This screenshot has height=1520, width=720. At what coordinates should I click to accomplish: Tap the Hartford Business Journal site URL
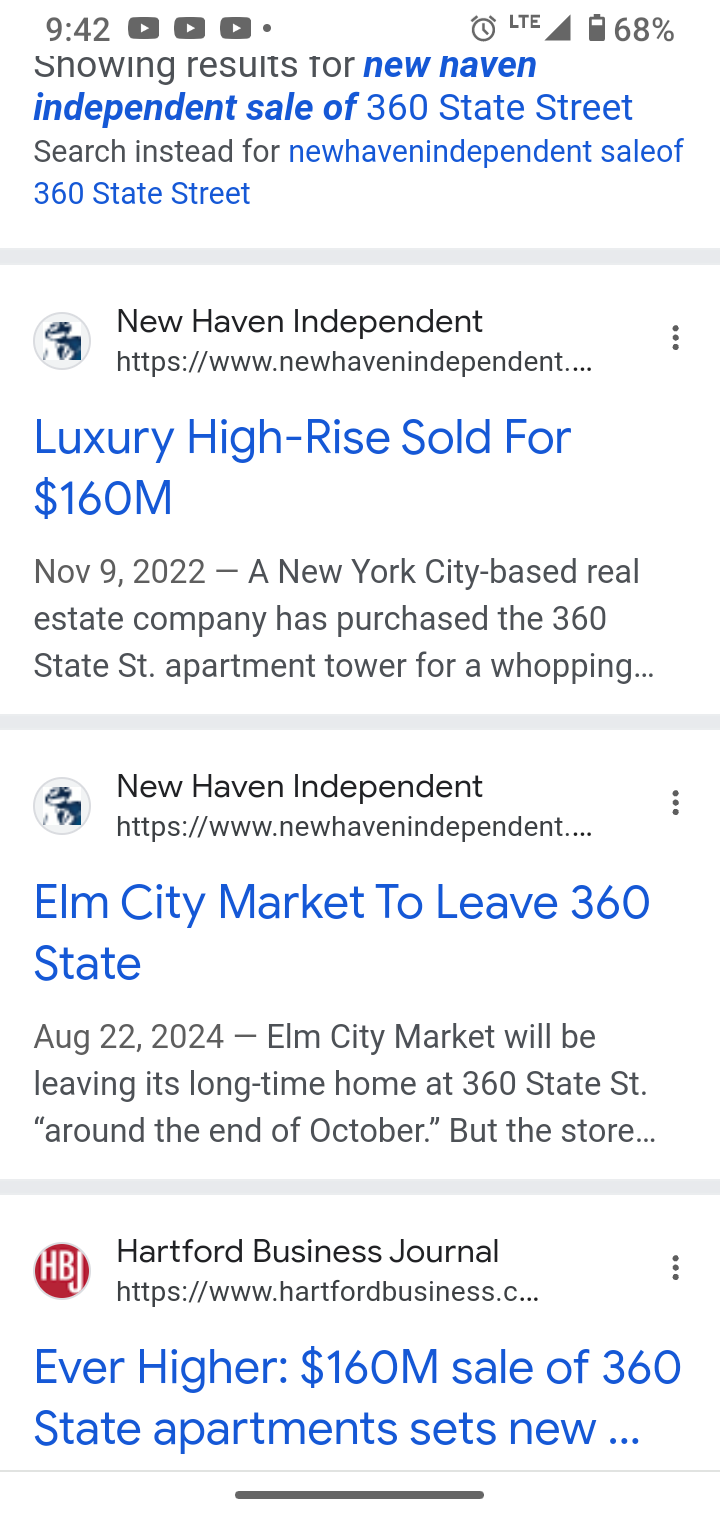point(327,1292)
